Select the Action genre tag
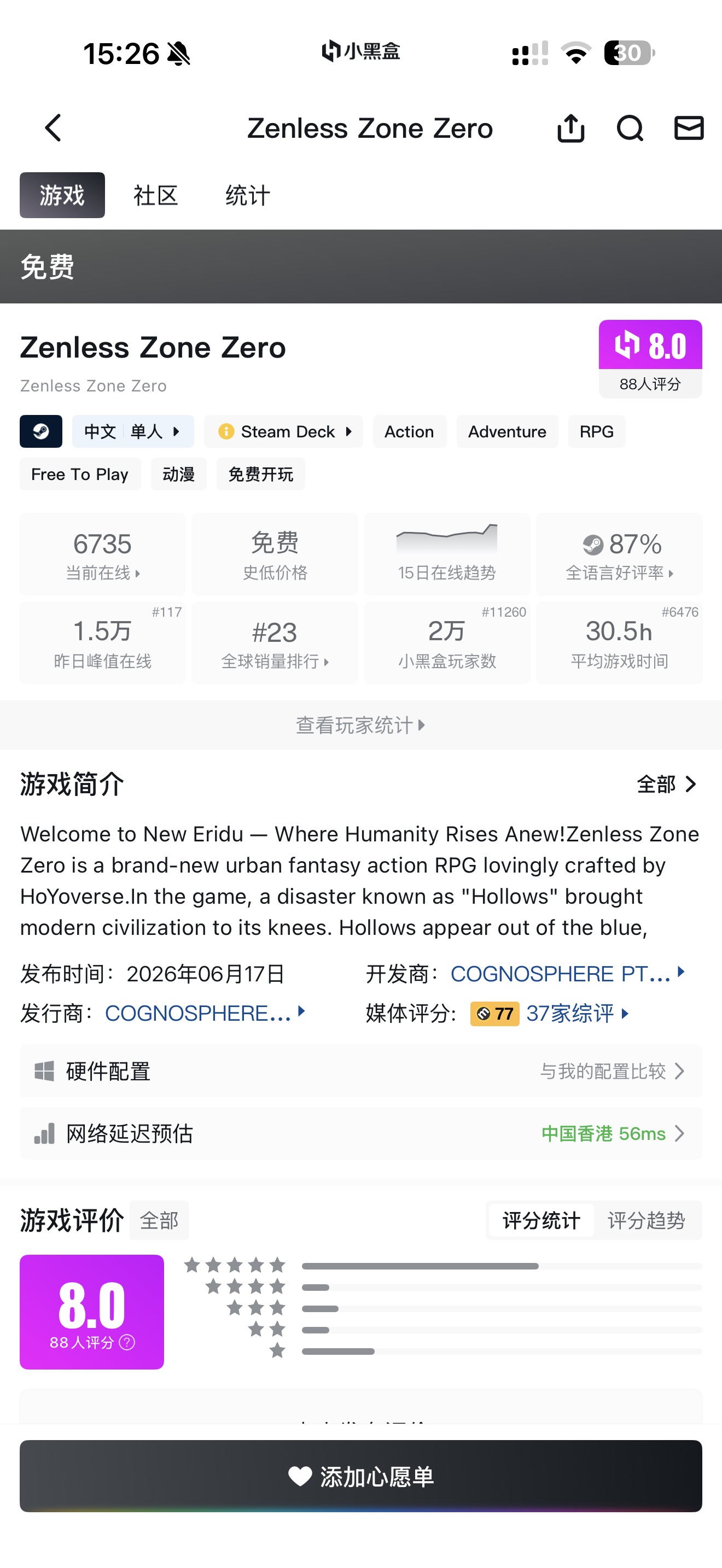Image resolution: width=722 pixels, height=1568 pixels. click(409, 431)
